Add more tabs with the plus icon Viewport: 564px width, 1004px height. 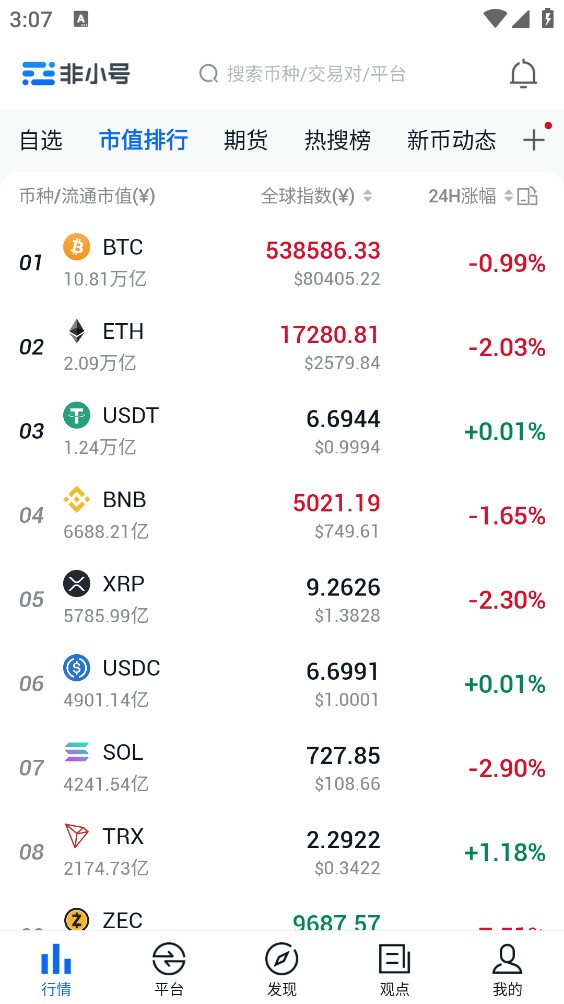tap(534, 140)
